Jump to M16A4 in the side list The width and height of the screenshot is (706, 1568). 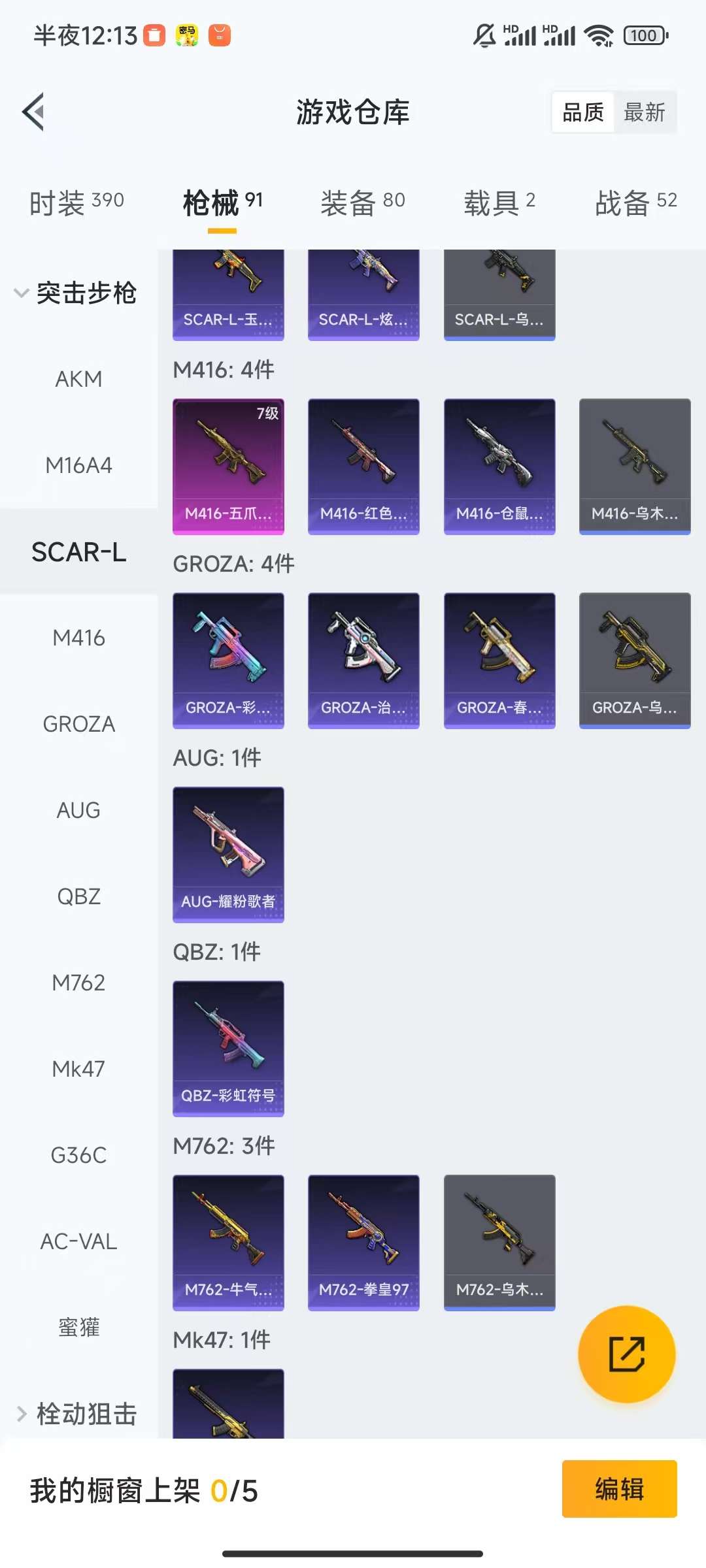click(x=78, y=465)
